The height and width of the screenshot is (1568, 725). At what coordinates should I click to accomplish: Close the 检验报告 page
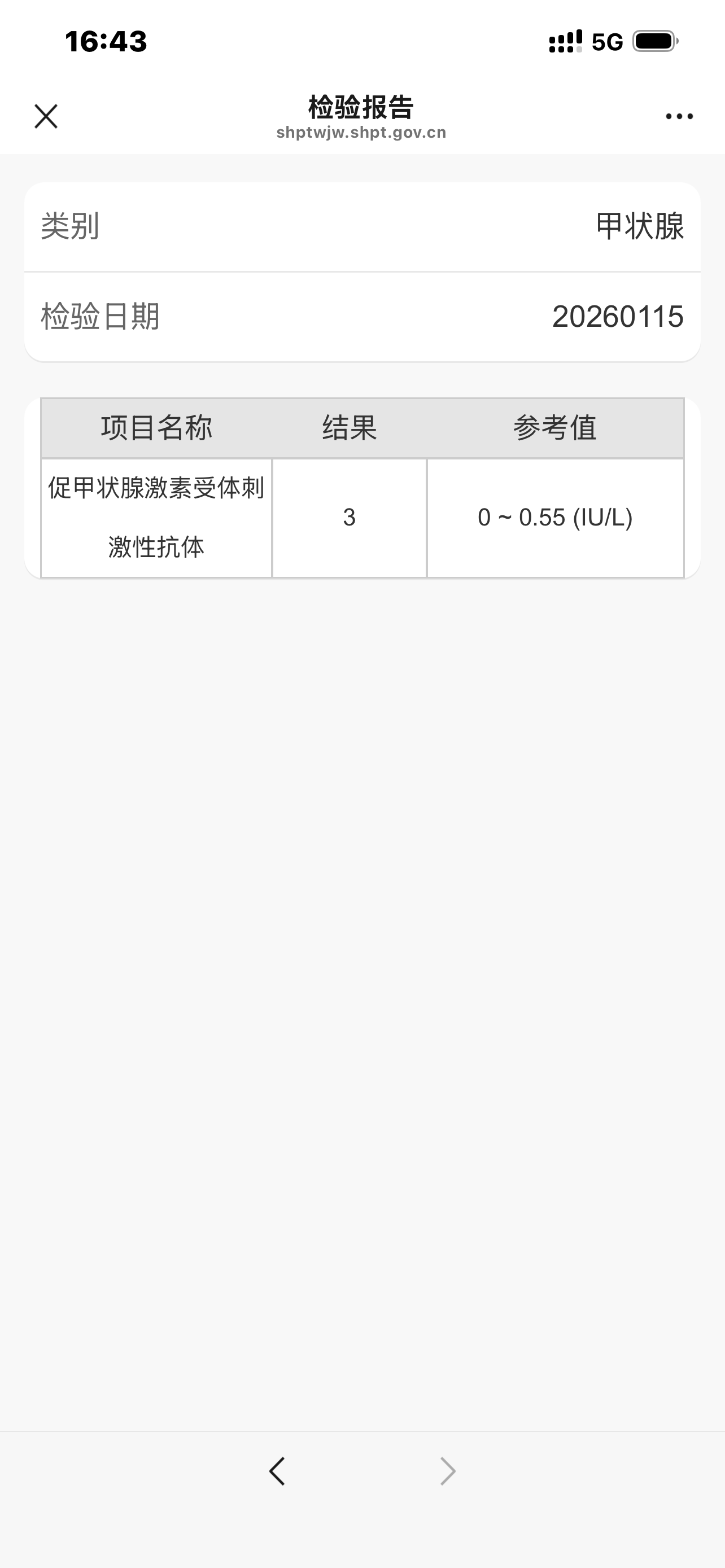coord(46,116)
